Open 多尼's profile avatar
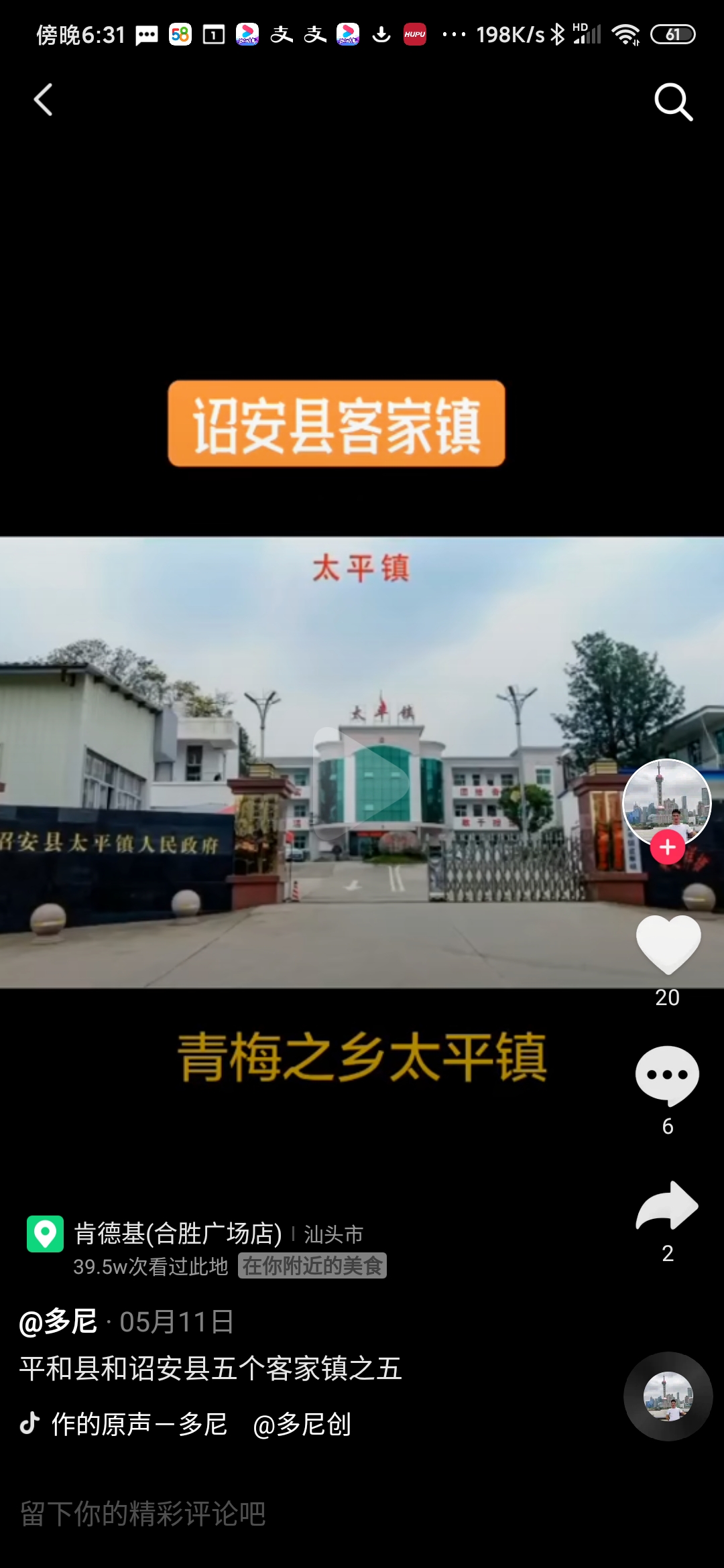 tap(666, 801)
